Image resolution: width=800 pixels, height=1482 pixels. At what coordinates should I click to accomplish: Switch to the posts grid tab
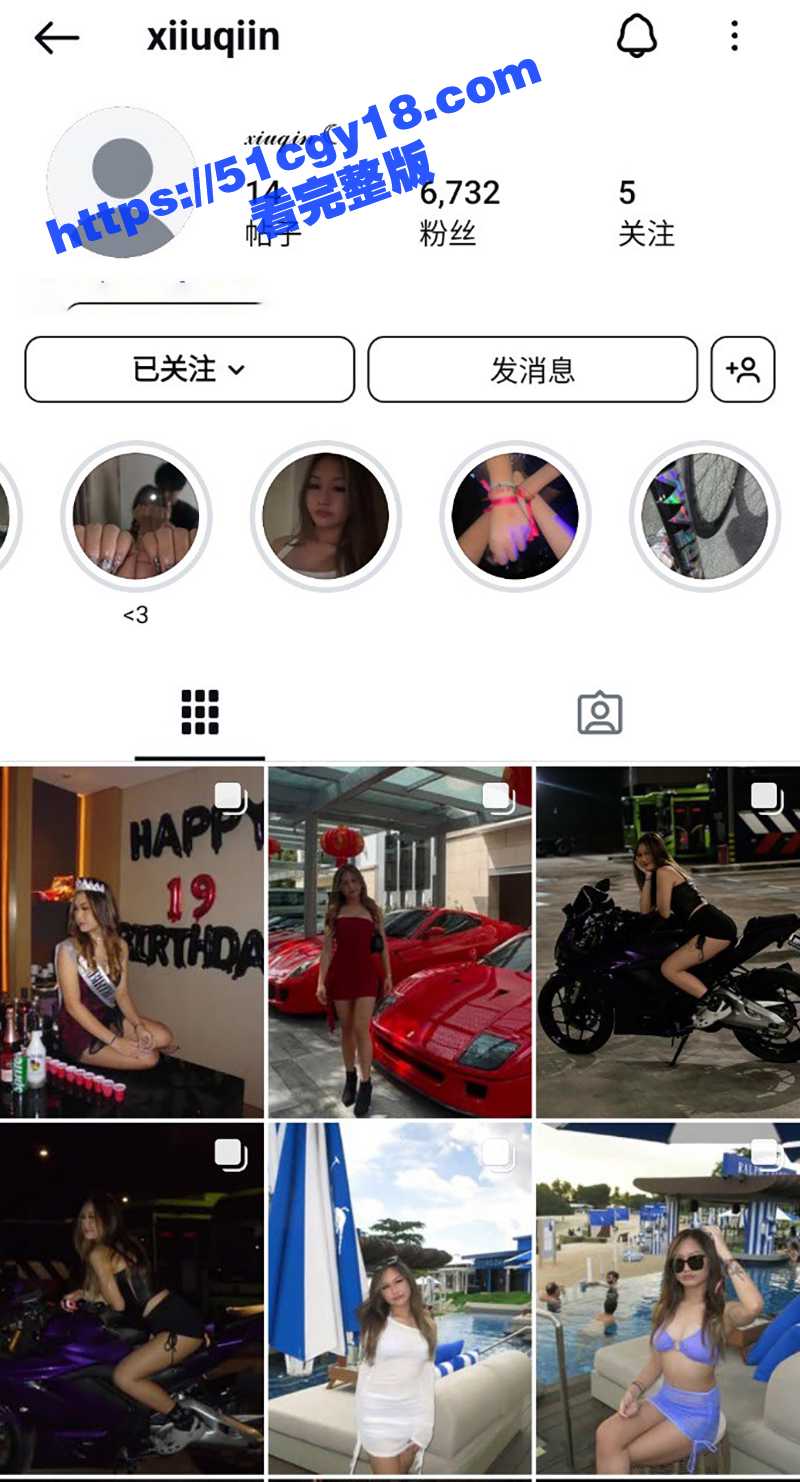tap(200, 712)
